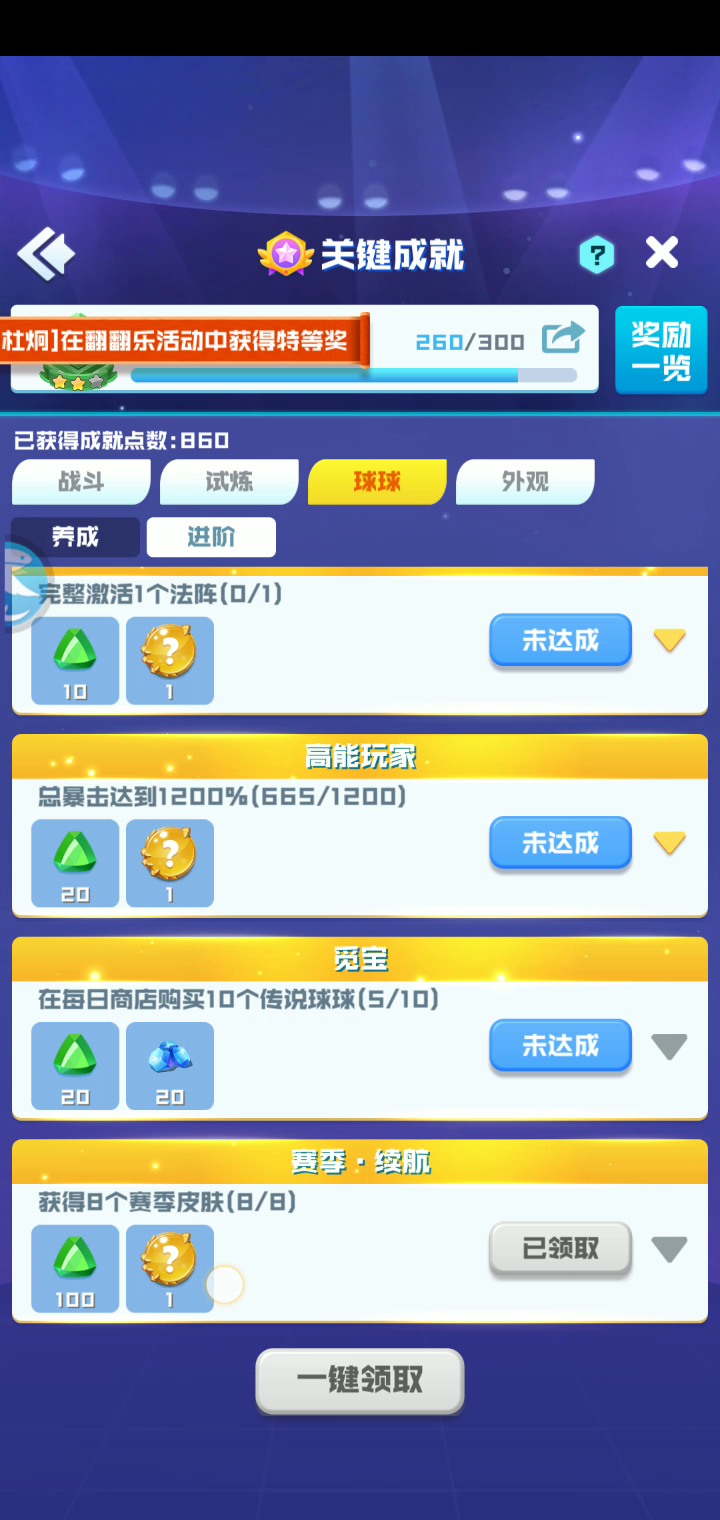Viewport: 720px width, 1520px height.
Task: Switch to the 外观 tab
Action: (x=525, y=482)
